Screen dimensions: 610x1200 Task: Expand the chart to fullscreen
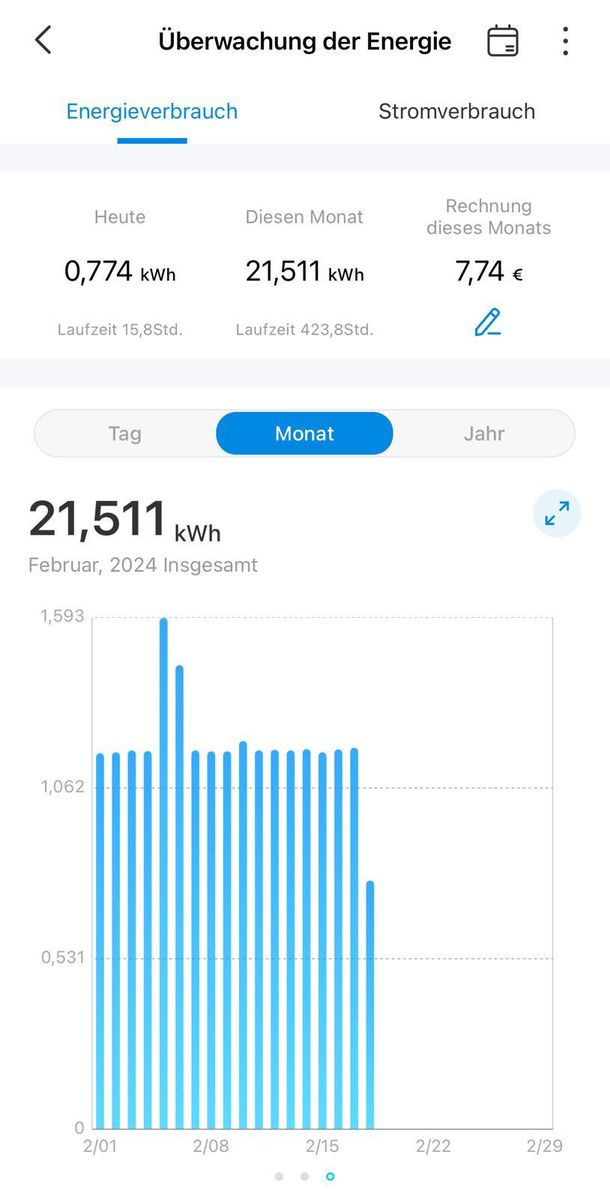[557, 514]
